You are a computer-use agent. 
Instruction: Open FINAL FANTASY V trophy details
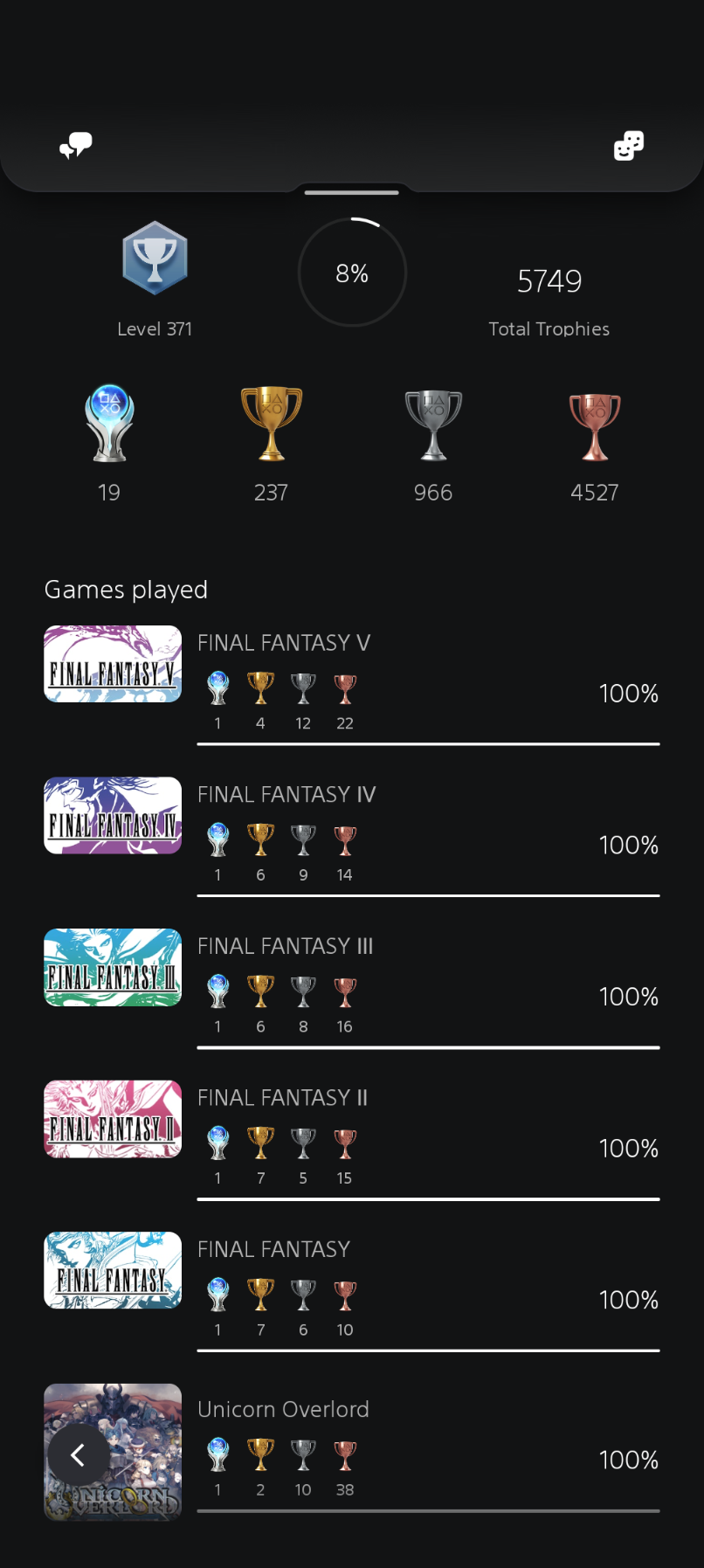click(284, 642)
